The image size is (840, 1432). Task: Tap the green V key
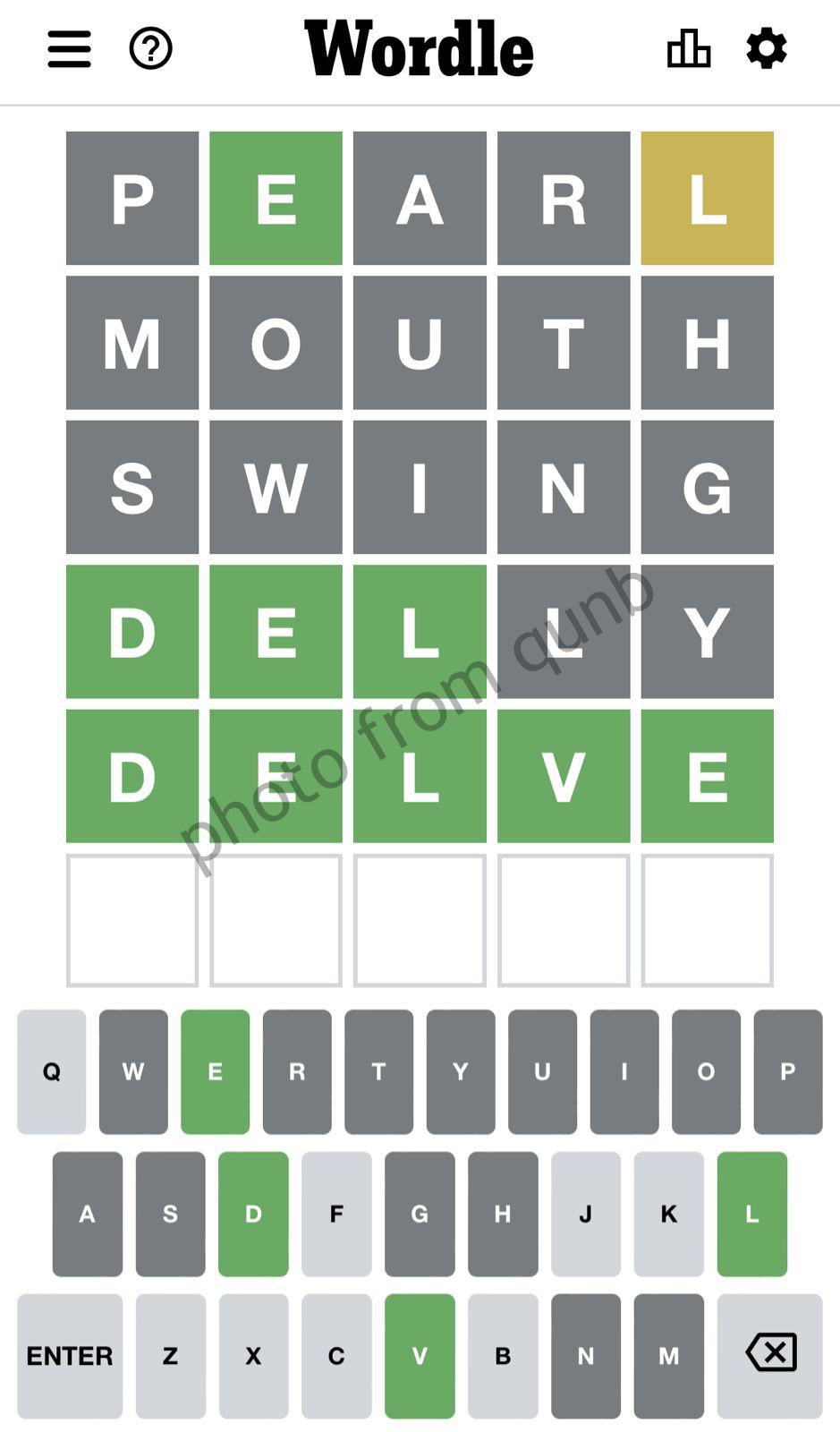pyautogui.click(x=420, y=1355)
